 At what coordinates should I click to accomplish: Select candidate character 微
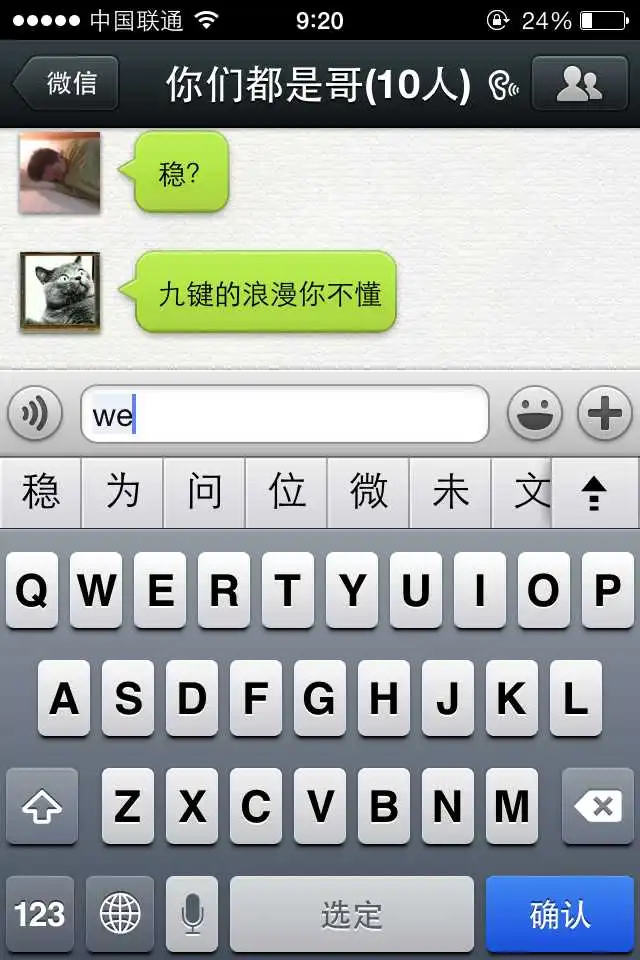pos(368,492)
